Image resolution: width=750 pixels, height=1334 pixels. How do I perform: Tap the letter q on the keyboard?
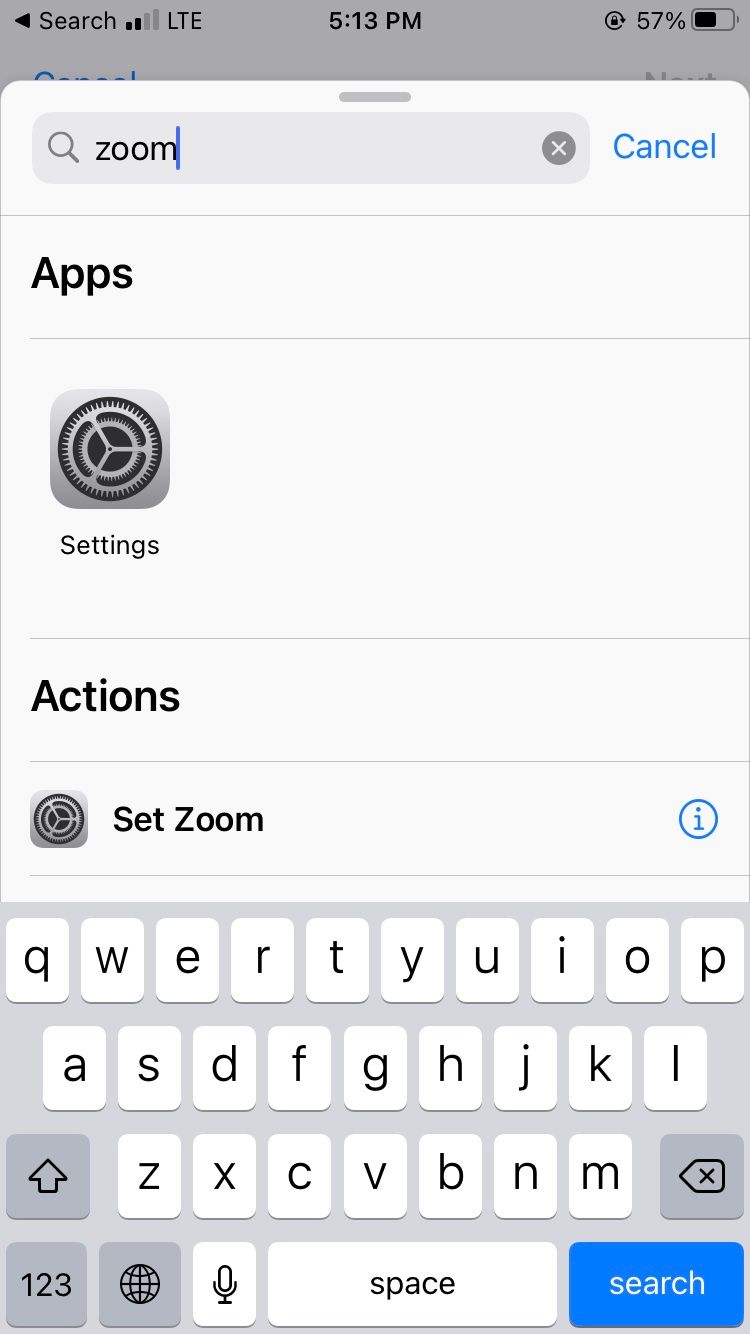coord(37,960)
